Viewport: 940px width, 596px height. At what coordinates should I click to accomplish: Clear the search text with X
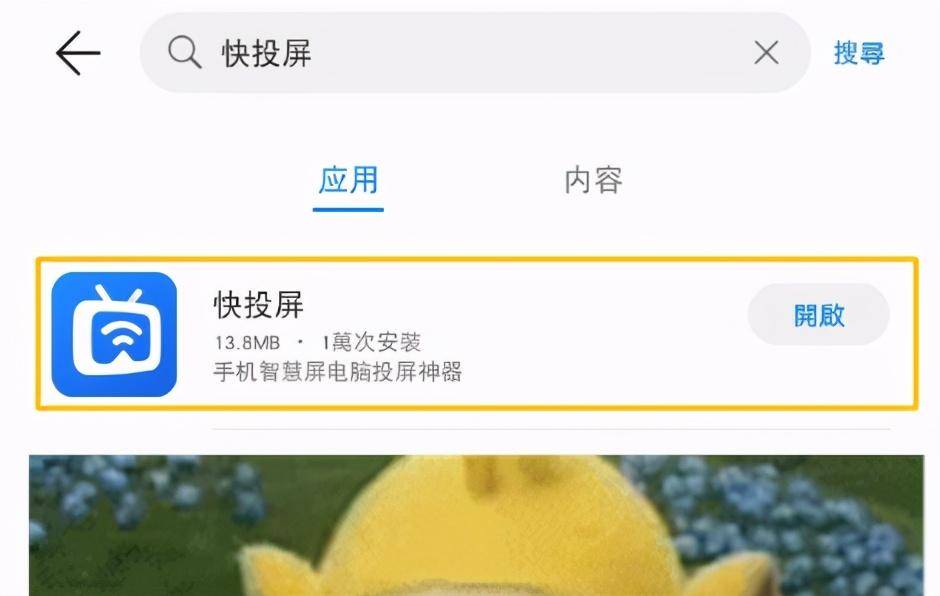(766, 53)
